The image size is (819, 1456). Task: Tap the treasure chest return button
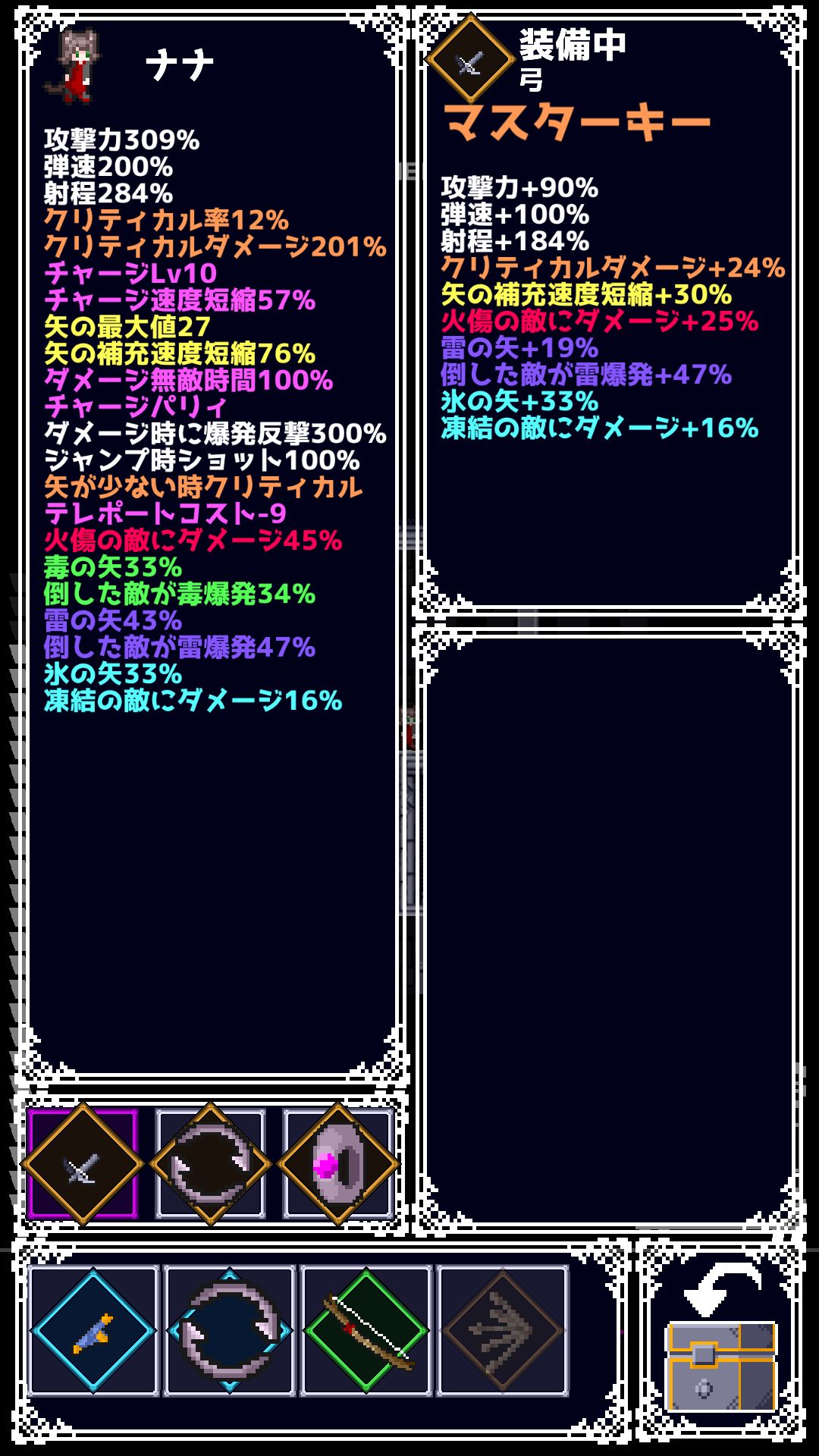click(x=720, y=1342)
